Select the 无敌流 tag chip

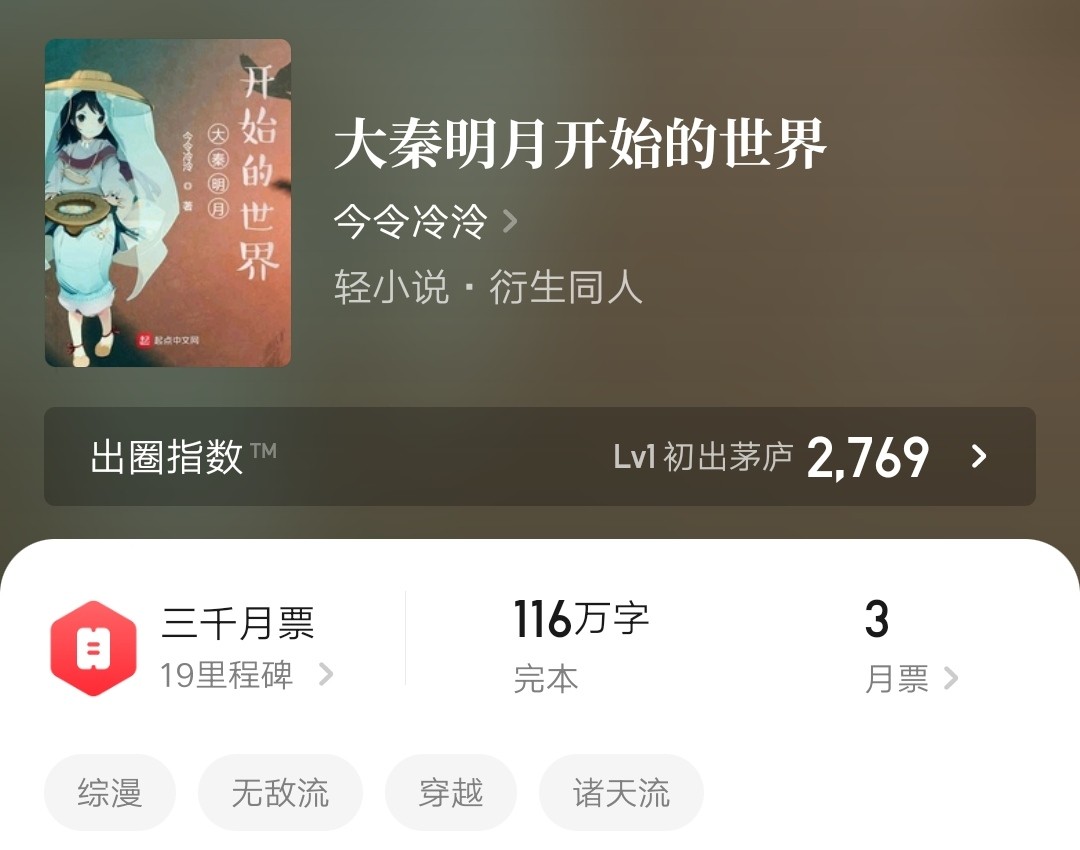[280, 793]
